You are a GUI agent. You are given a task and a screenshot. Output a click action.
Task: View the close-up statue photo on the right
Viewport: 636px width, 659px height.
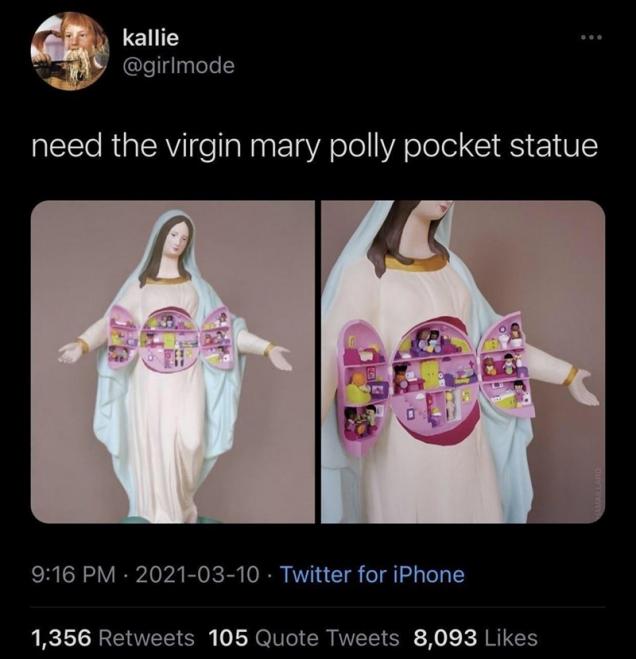tap(463, 361)
